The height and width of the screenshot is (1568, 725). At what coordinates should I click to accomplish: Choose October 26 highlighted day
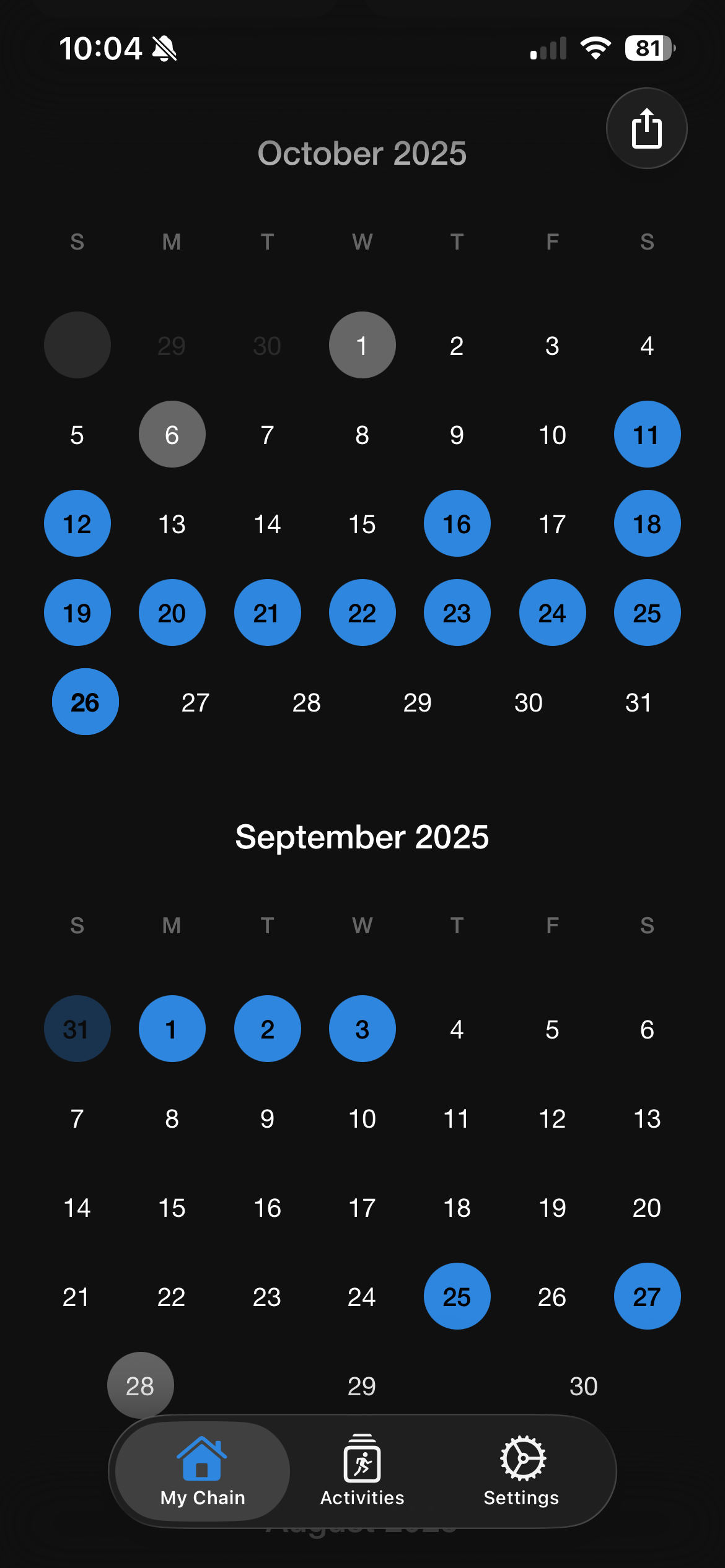click(85, 702)
